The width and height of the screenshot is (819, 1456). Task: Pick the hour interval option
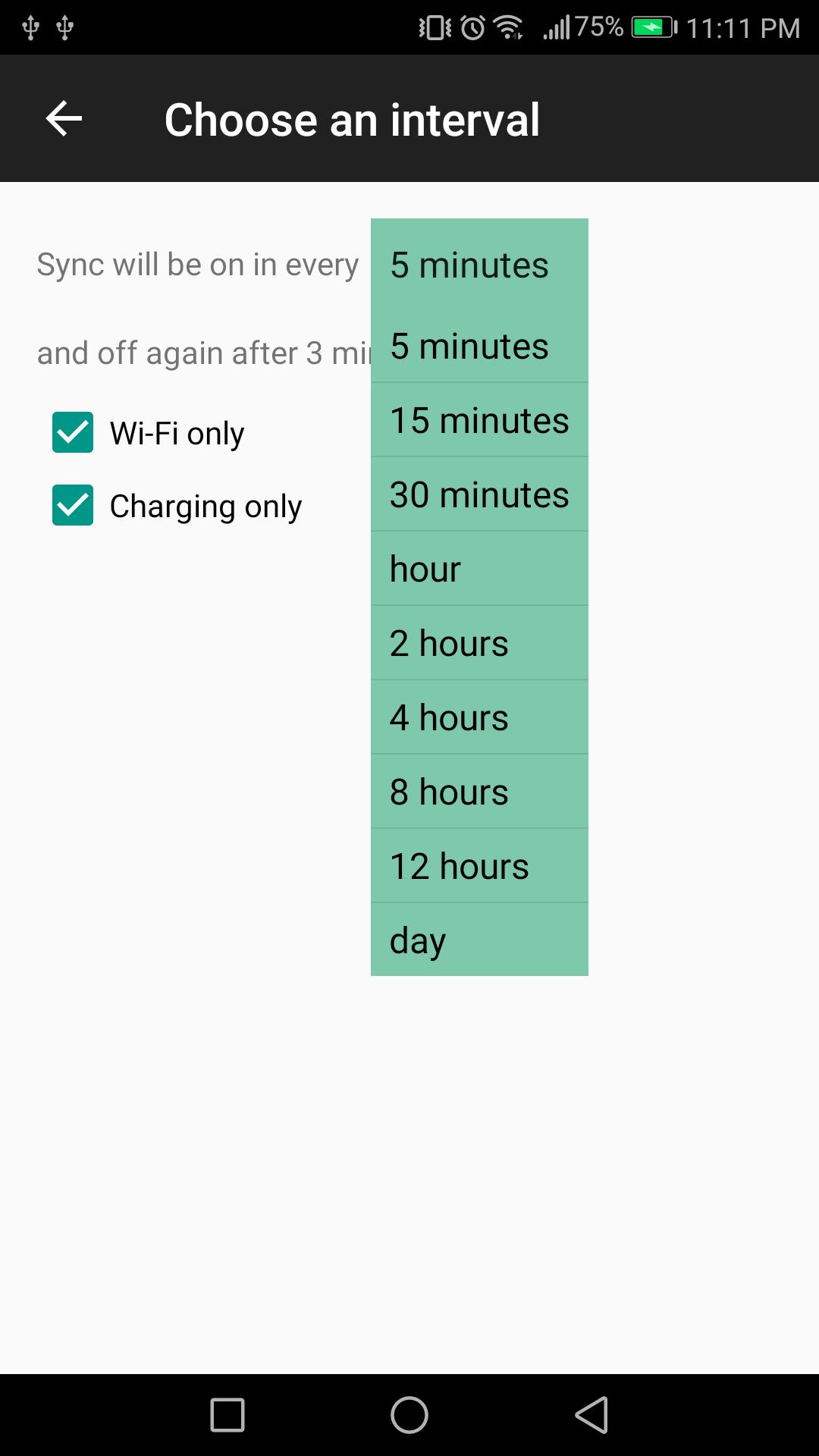tap(479, 569)
